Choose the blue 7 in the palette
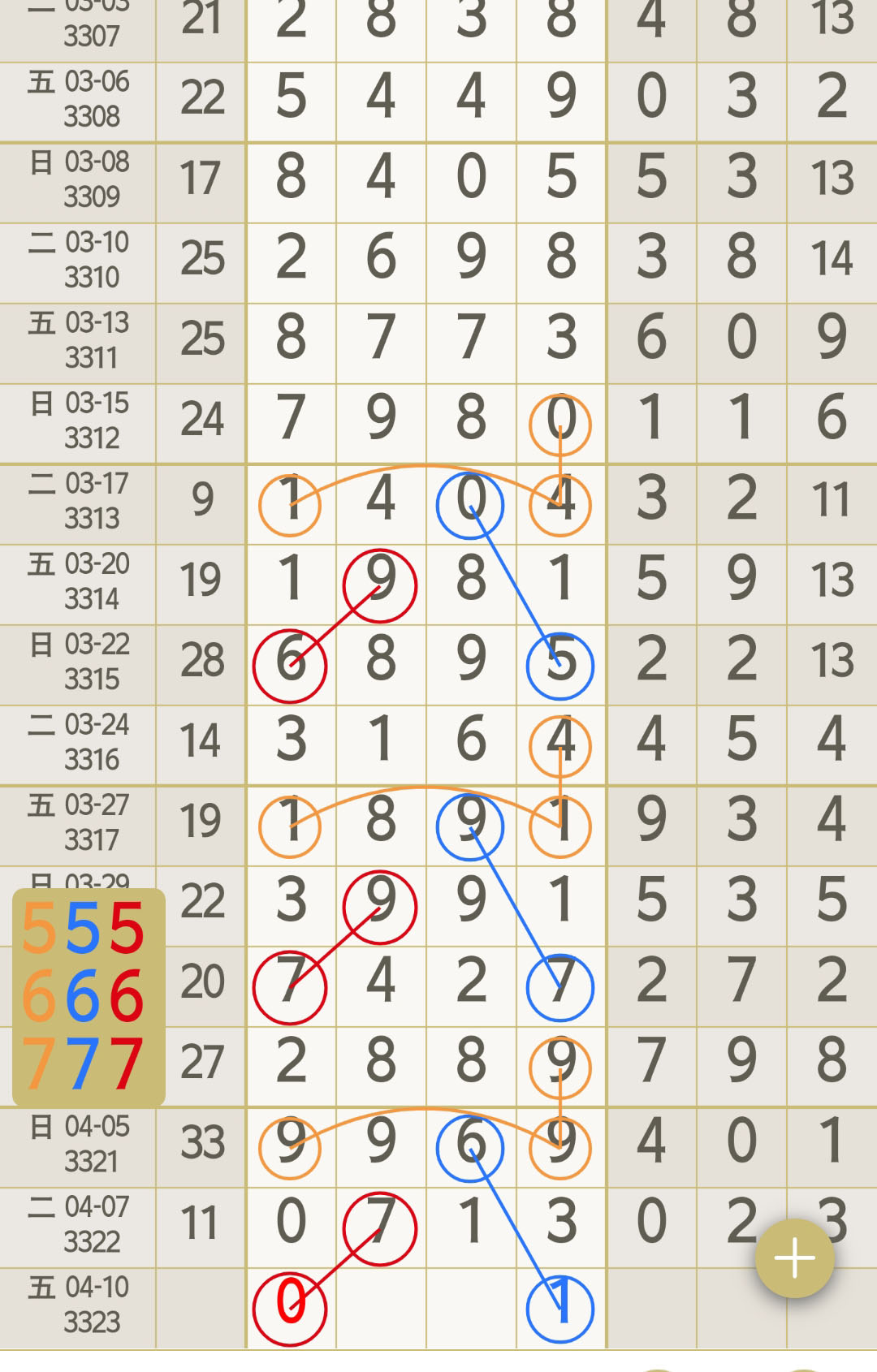Image resolution: width=877 pixels, height=1372 pixels. click(82, 1064)
